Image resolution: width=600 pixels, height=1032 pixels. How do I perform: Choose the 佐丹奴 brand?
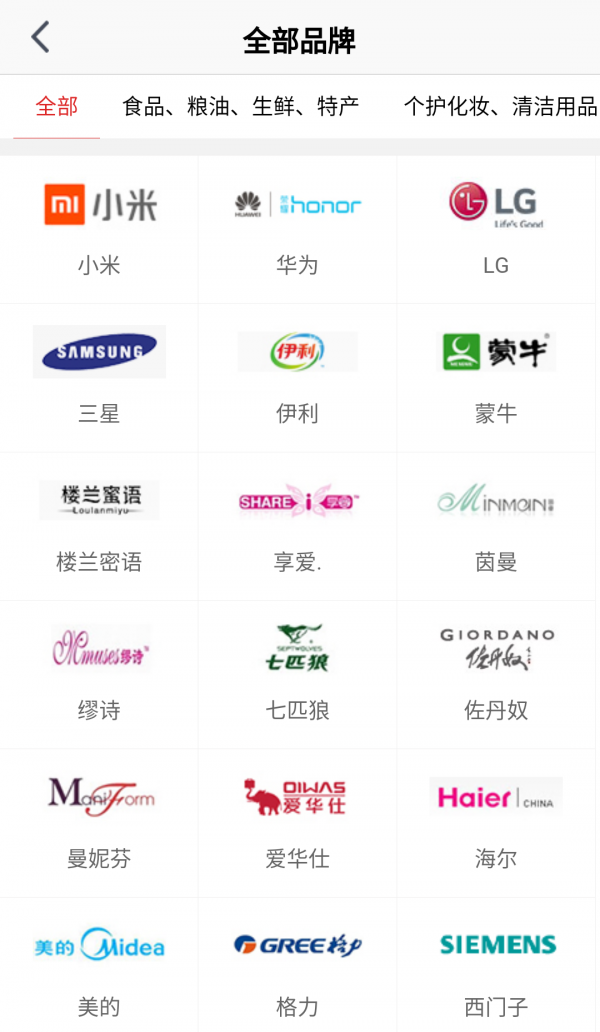click(495, 673)
